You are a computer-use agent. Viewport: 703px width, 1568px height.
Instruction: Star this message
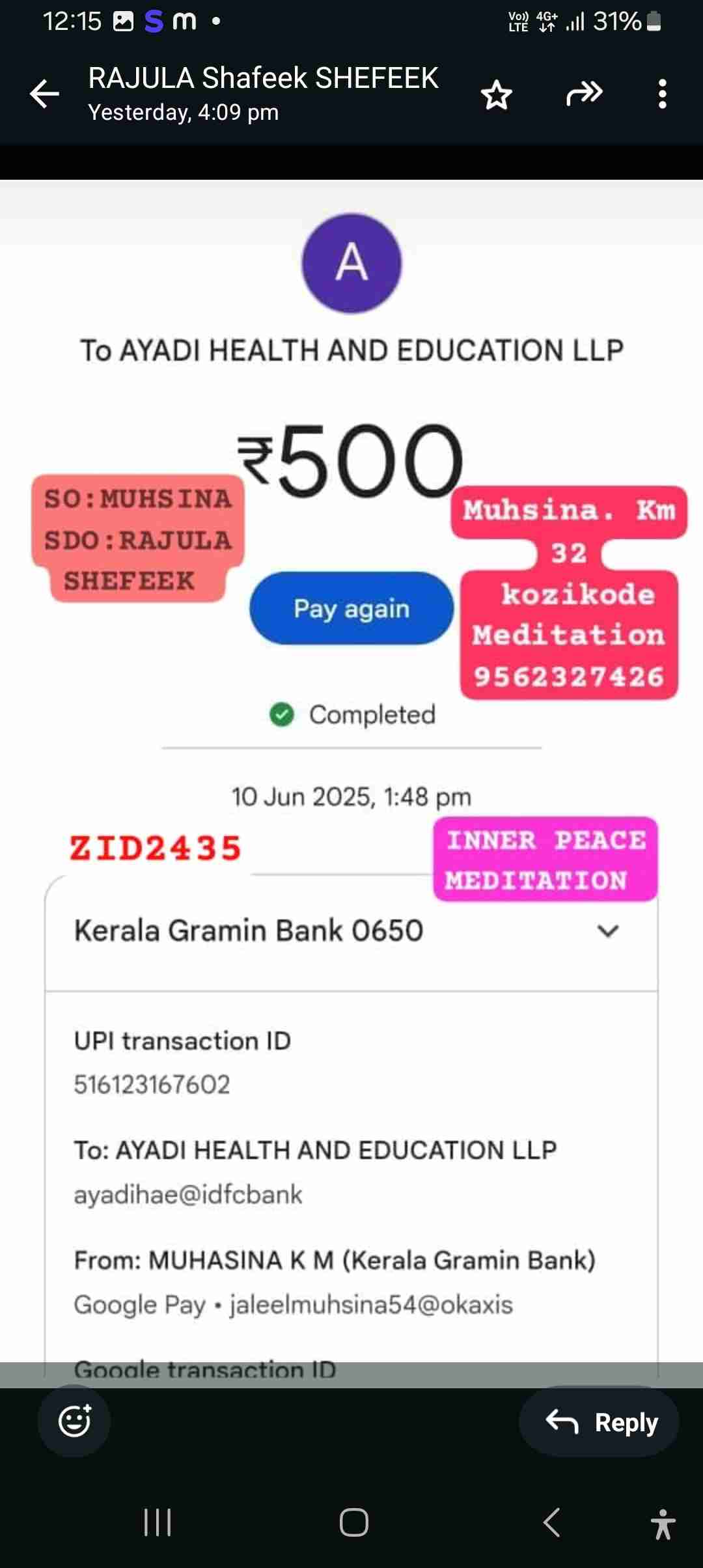pyautogui.click(x=496, y=95)
